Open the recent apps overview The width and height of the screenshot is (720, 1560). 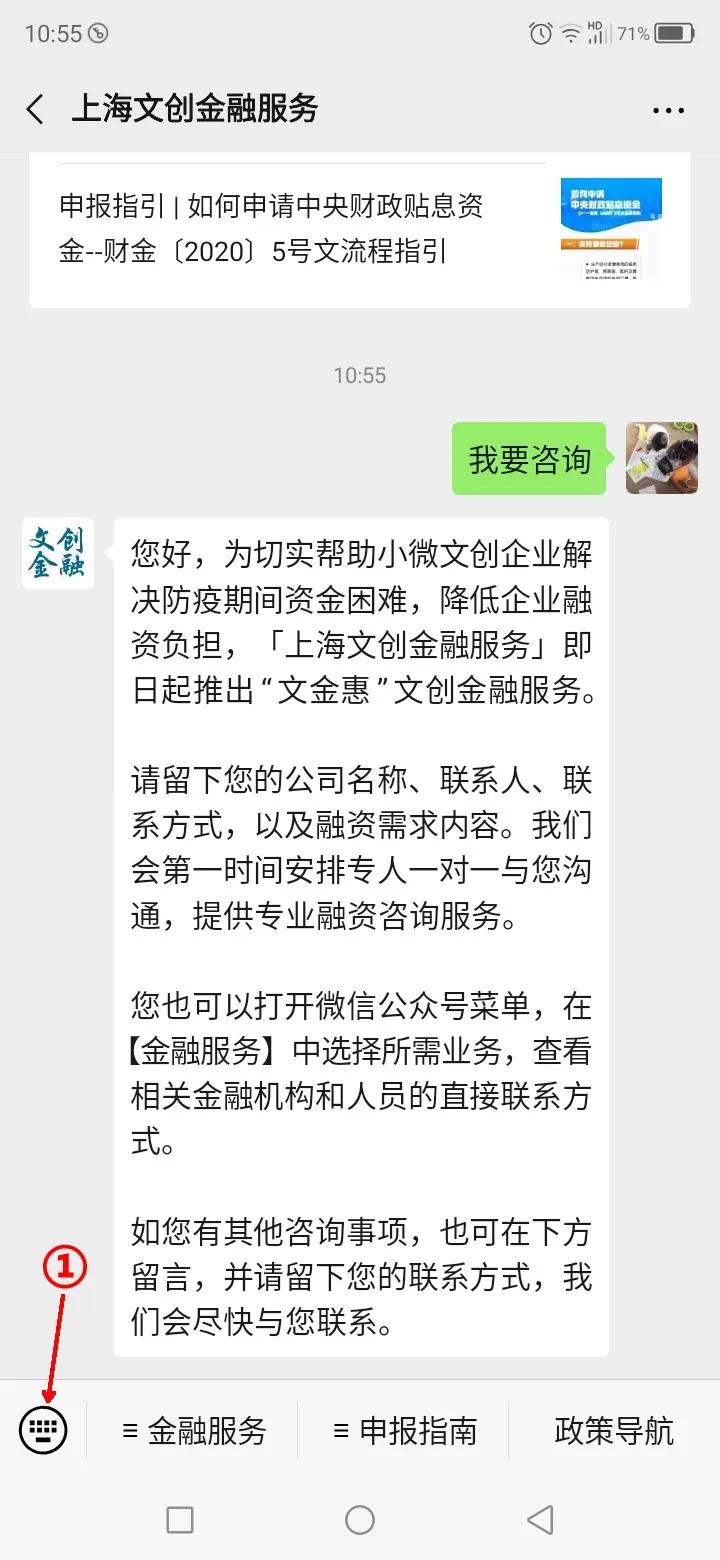click(x=180, y=1520)
